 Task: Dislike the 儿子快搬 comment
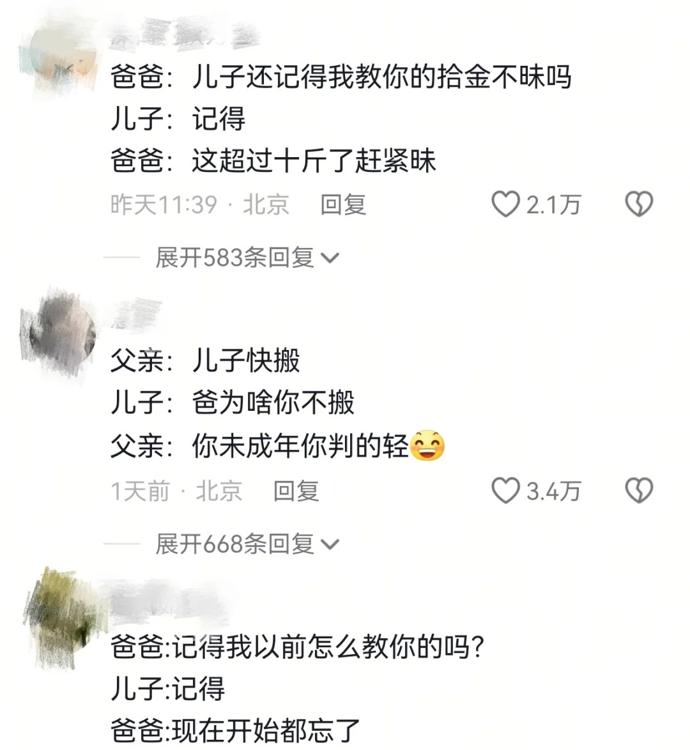point(638,491)
